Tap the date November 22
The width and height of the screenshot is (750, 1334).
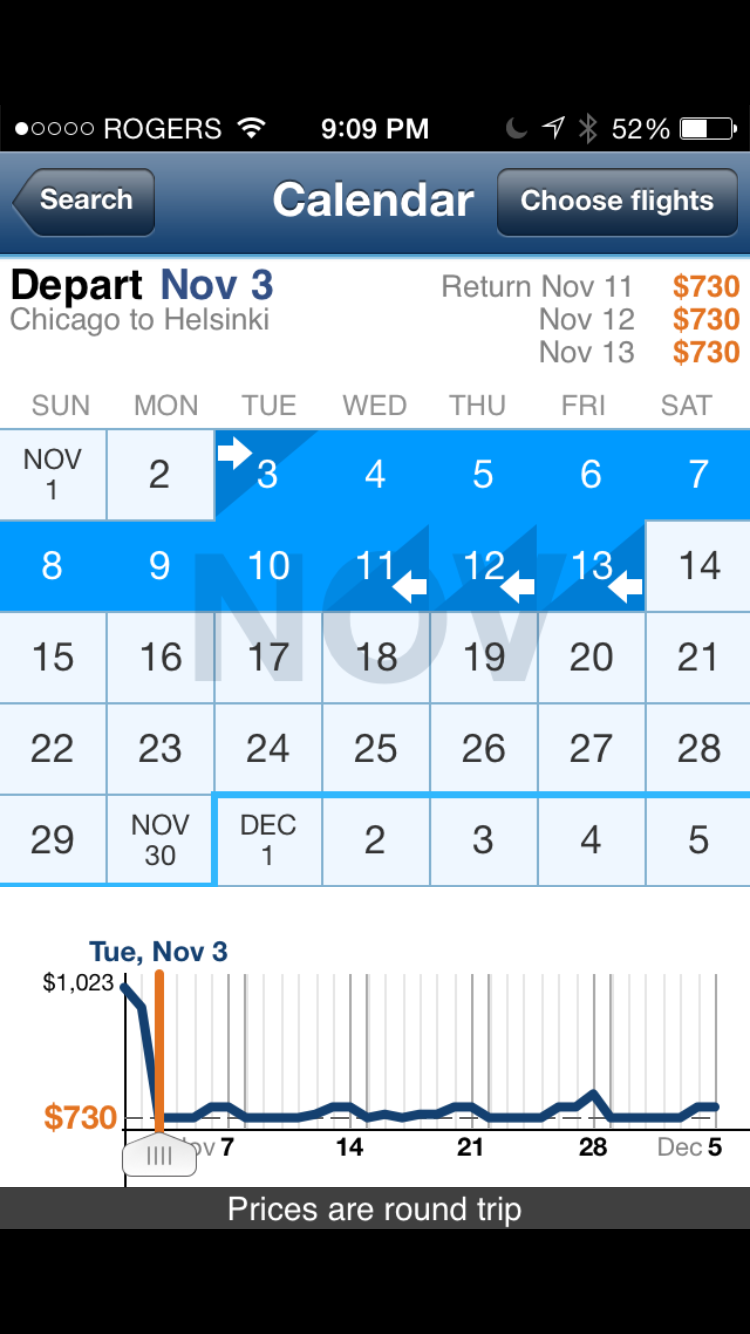click(52, 749)
